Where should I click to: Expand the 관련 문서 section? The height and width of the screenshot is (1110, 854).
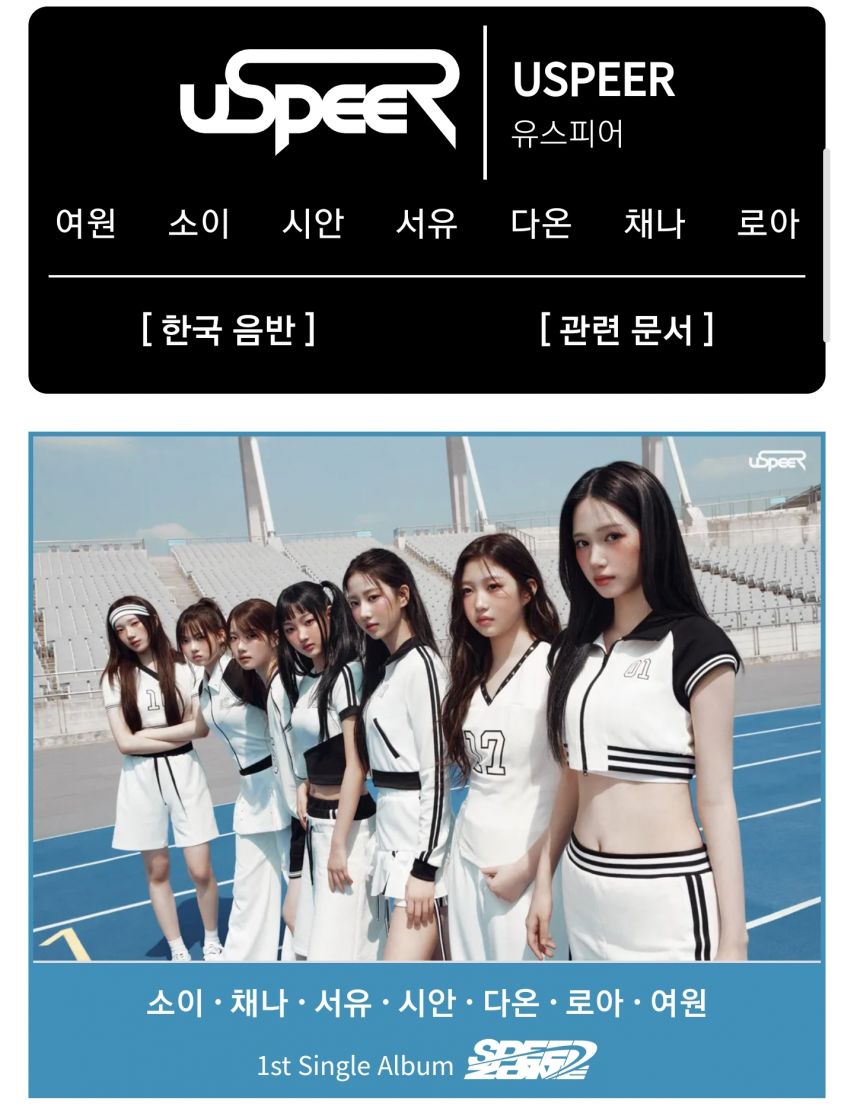[626, 329]
